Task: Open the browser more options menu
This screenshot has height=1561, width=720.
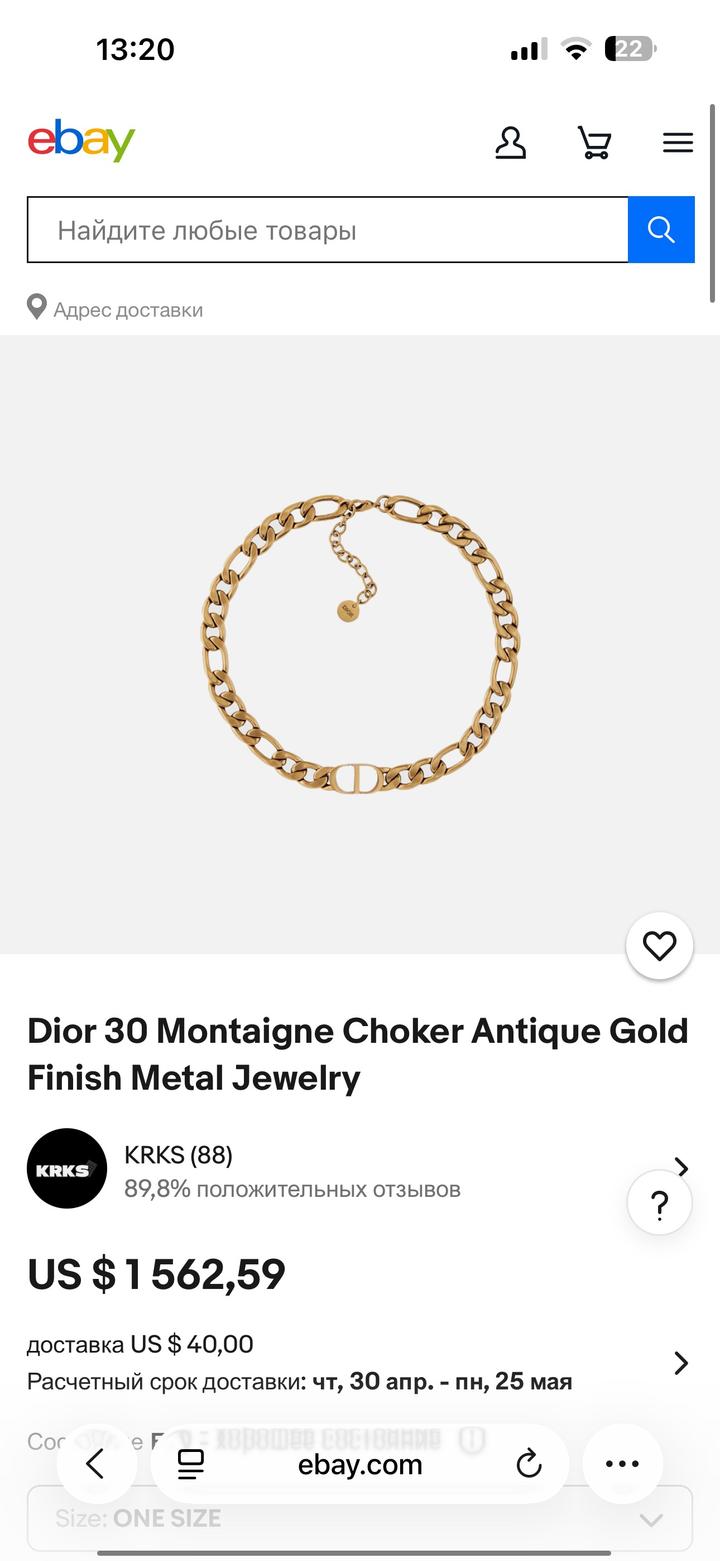Action: [622, 1465]
